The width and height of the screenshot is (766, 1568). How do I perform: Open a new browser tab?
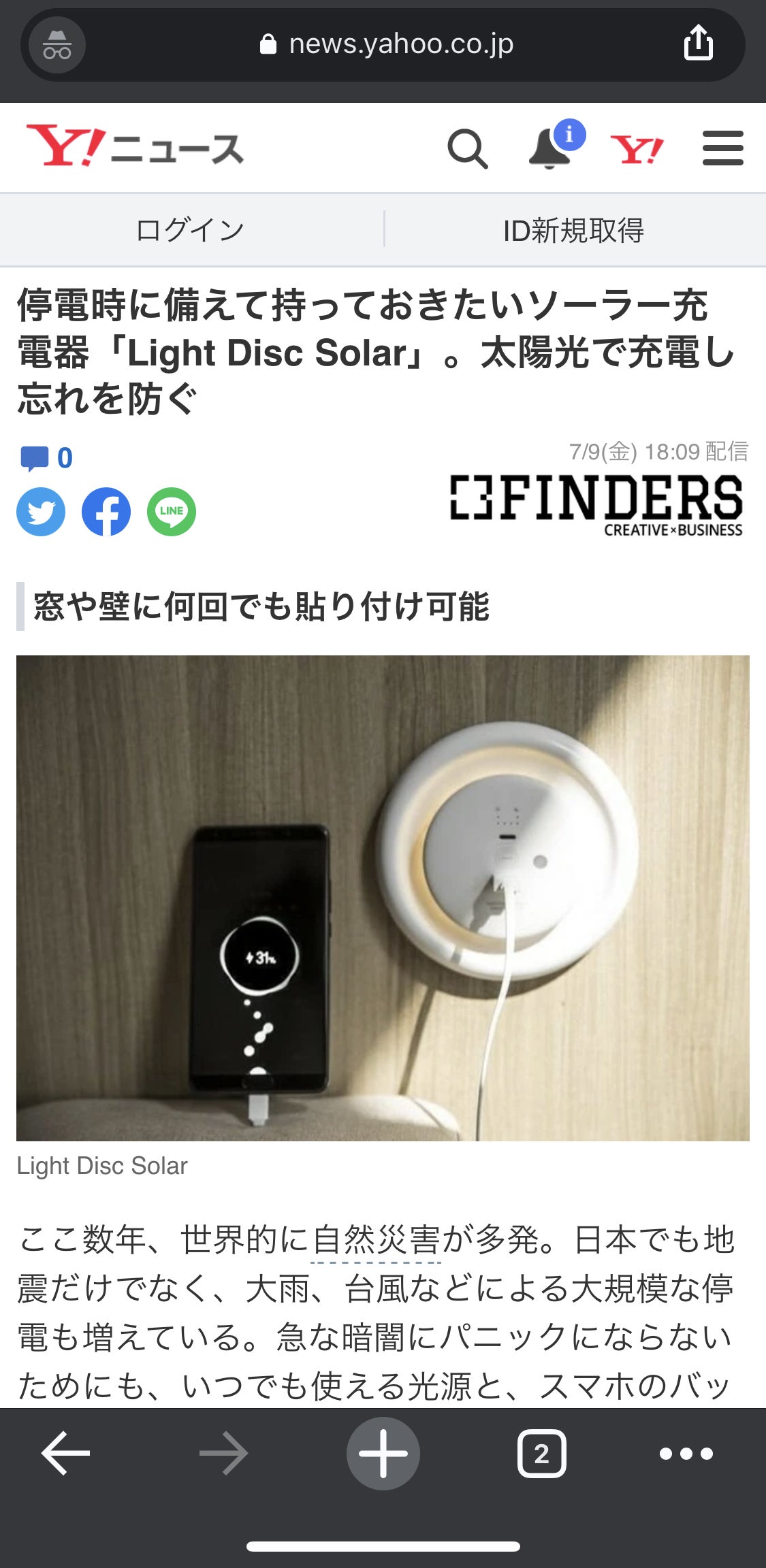click(383, 1453)
